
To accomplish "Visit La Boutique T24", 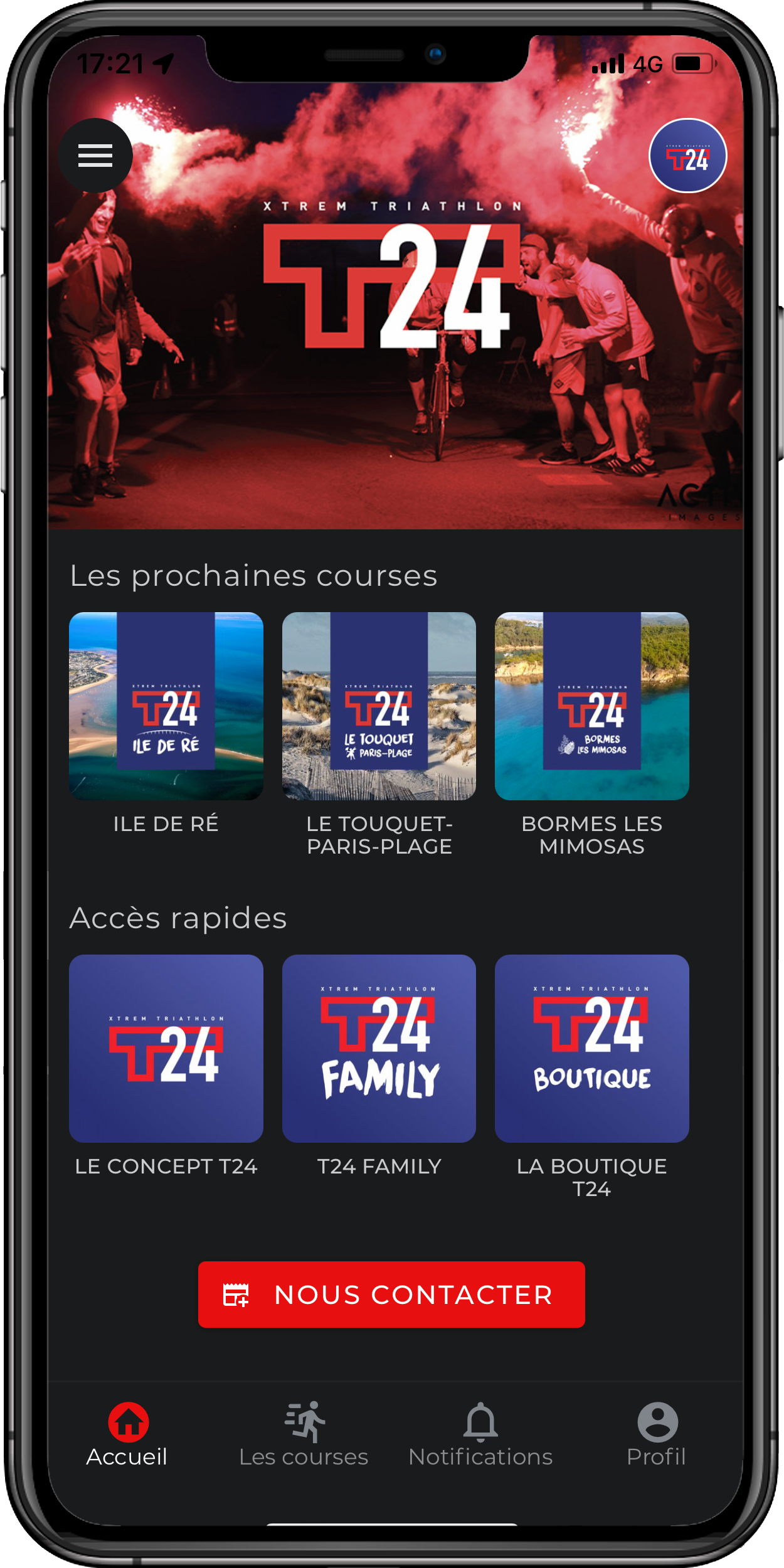I will point(591,1048).
